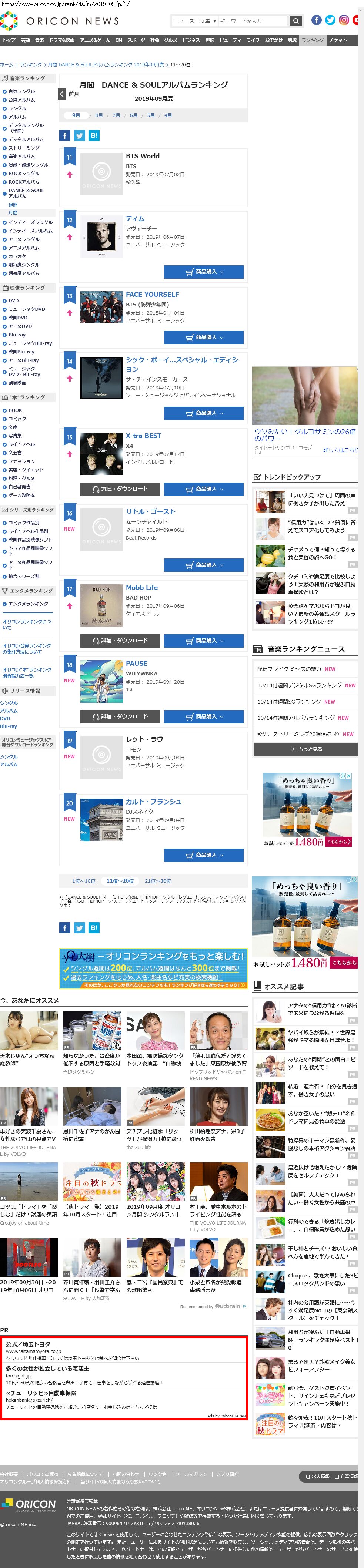
Task: Tap 試聴・ダウンロード for X-tra BEST
Action: 120,489
